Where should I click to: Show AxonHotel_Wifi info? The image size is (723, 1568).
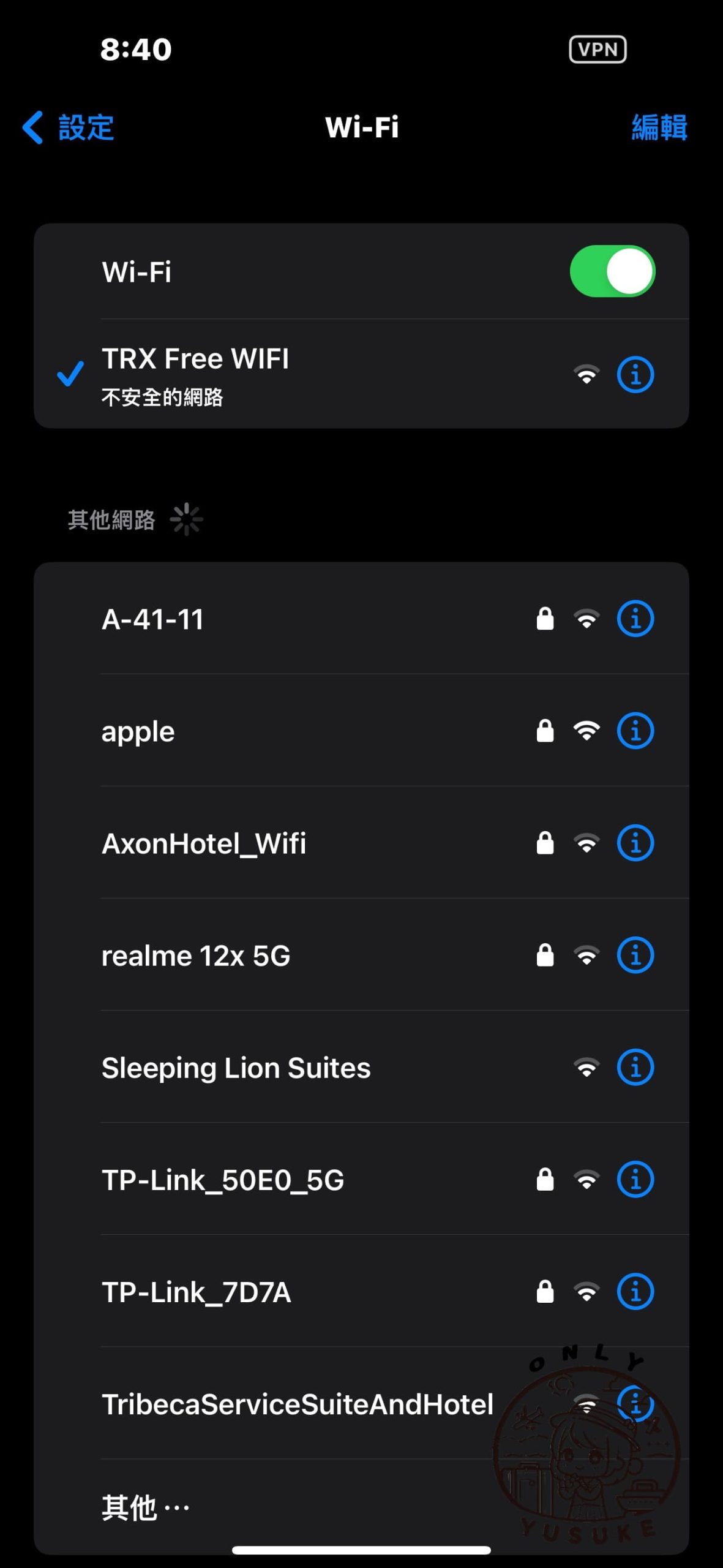point(635,843)
